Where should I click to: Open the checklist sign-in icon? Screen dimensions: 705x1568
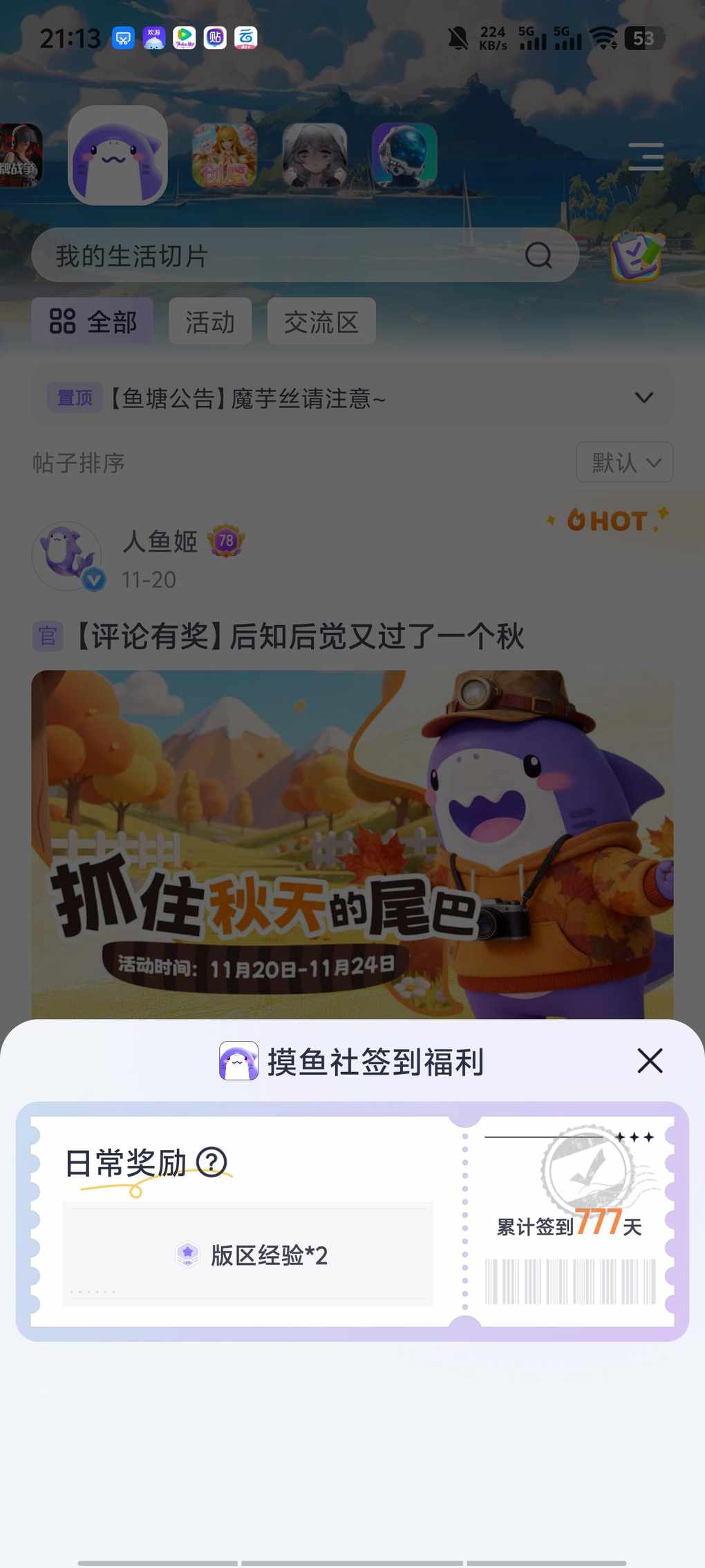click(x=637, y=255)
